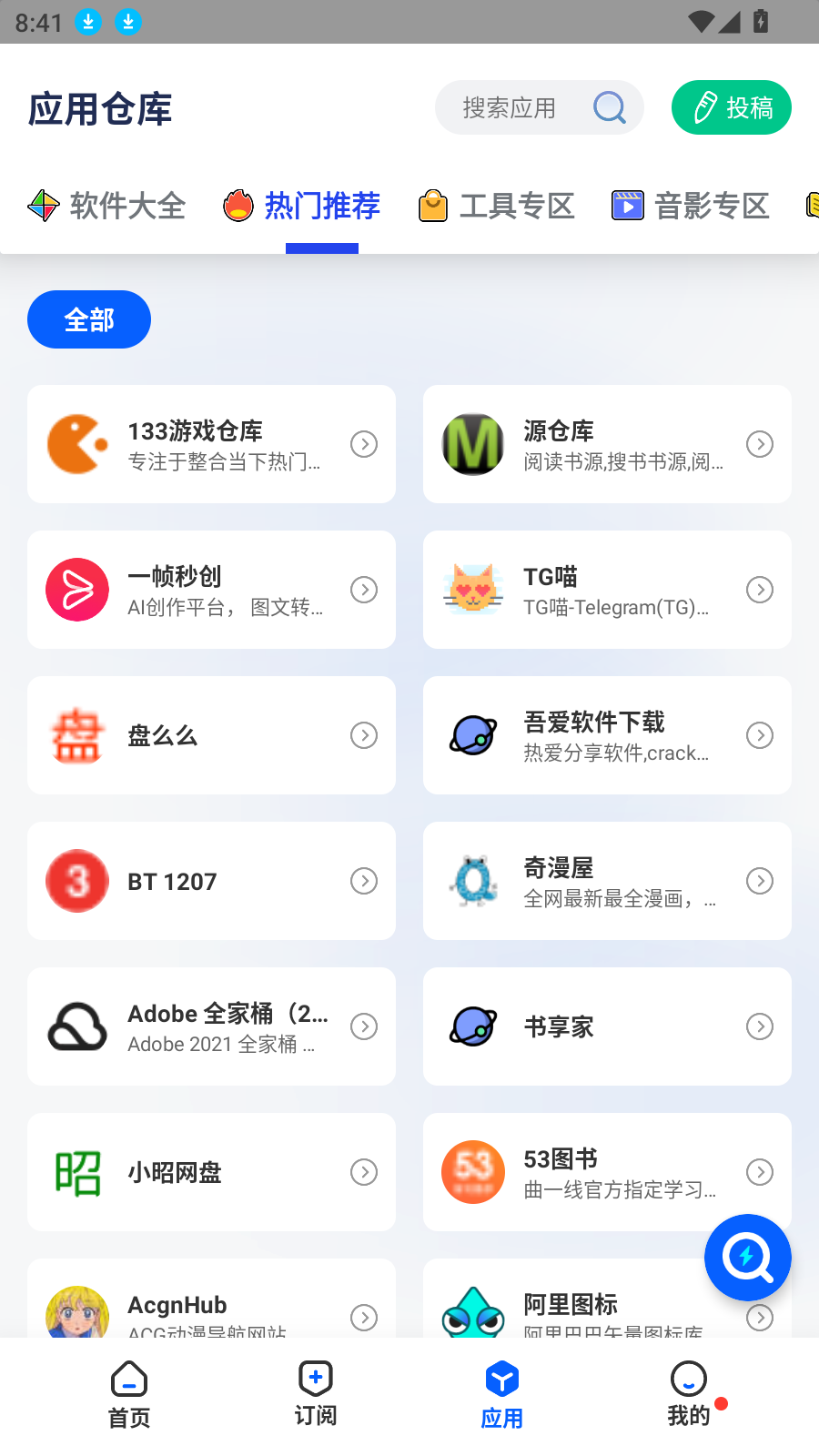Select the 源仓库 green M icon

(x=472, y=444)
